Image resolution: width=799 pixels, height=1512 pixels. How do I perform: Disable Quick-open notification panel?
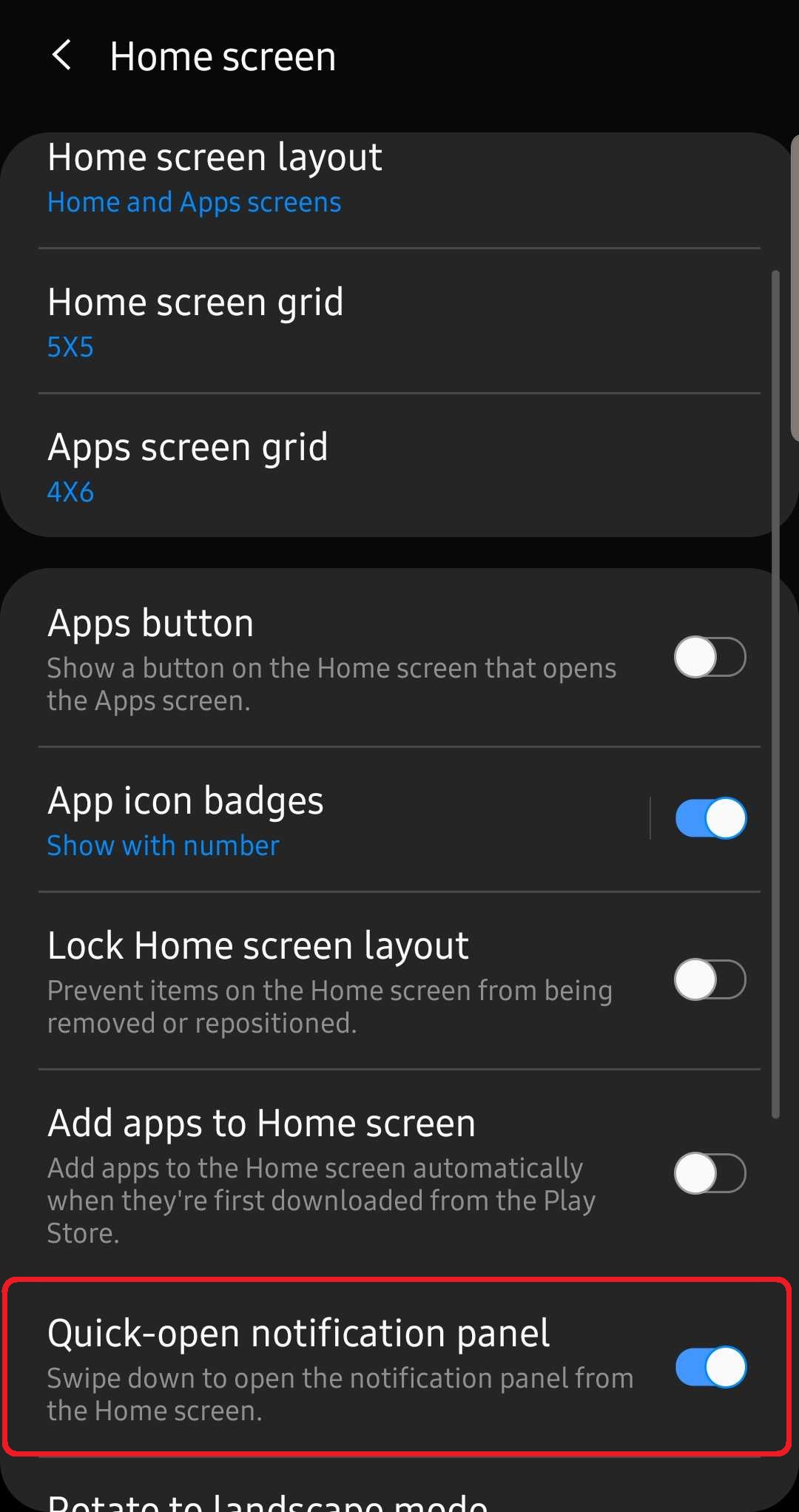tap(710, 1367)
